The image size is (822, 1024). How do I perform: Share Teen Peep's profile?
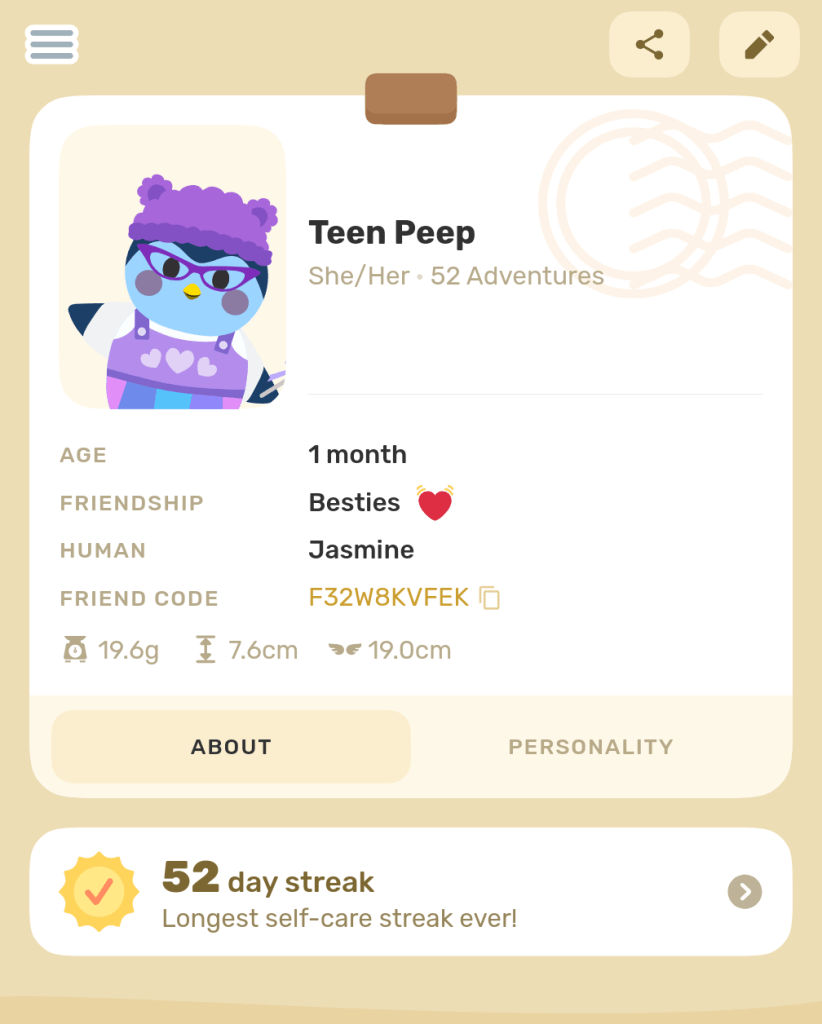[649, 45]
